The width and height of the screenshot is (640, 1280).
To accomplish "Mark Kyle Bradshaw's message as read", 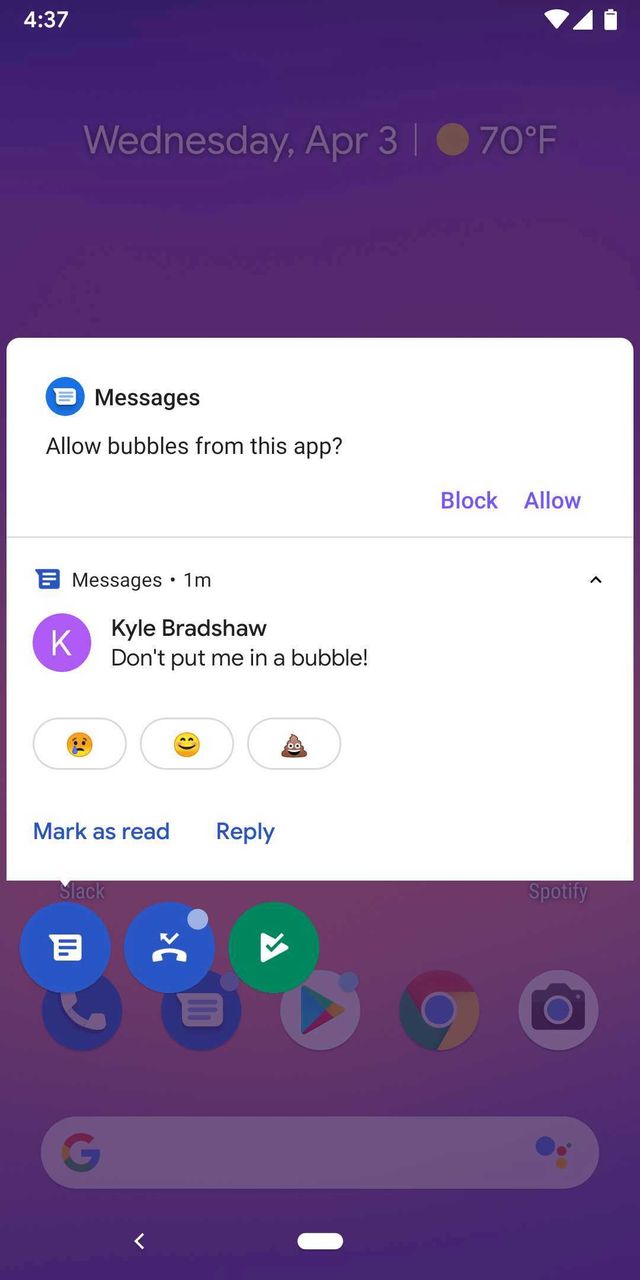I will coord(101,831).
